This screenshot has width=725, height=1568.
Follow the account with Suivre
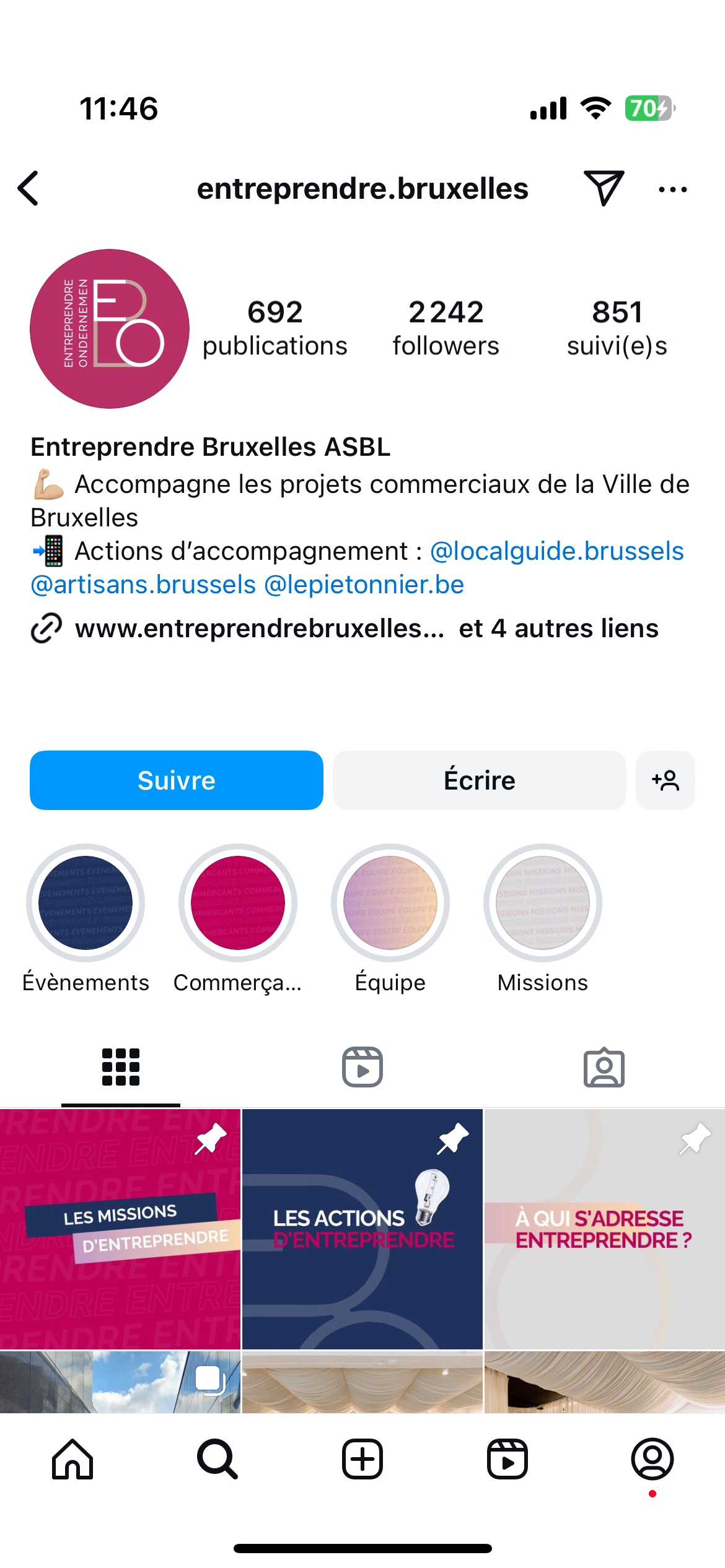click(x=177, y=780)
